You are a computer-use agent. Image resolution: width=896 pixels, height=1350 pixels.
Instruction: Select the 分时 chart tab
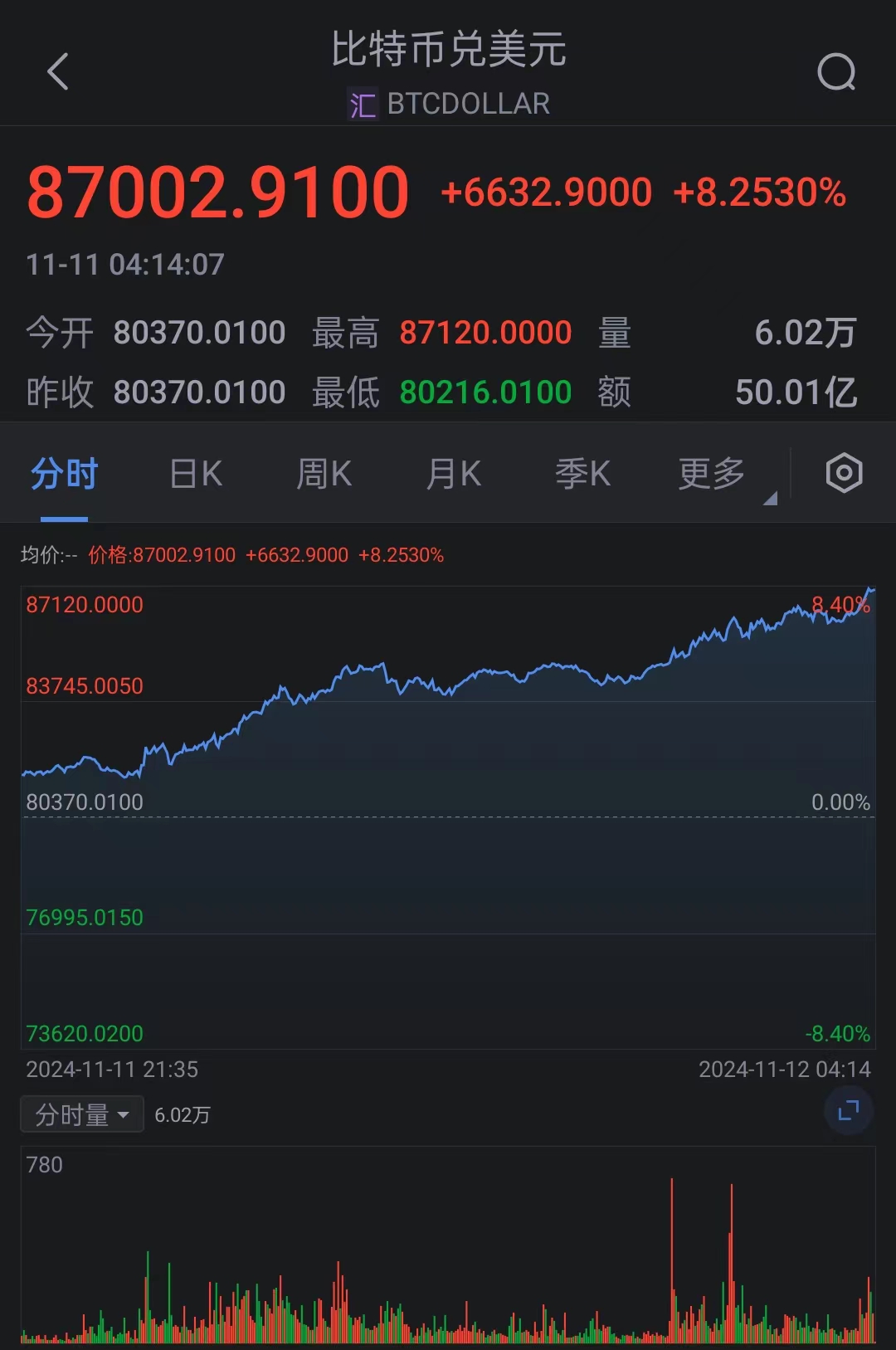[x=65, y=475]
